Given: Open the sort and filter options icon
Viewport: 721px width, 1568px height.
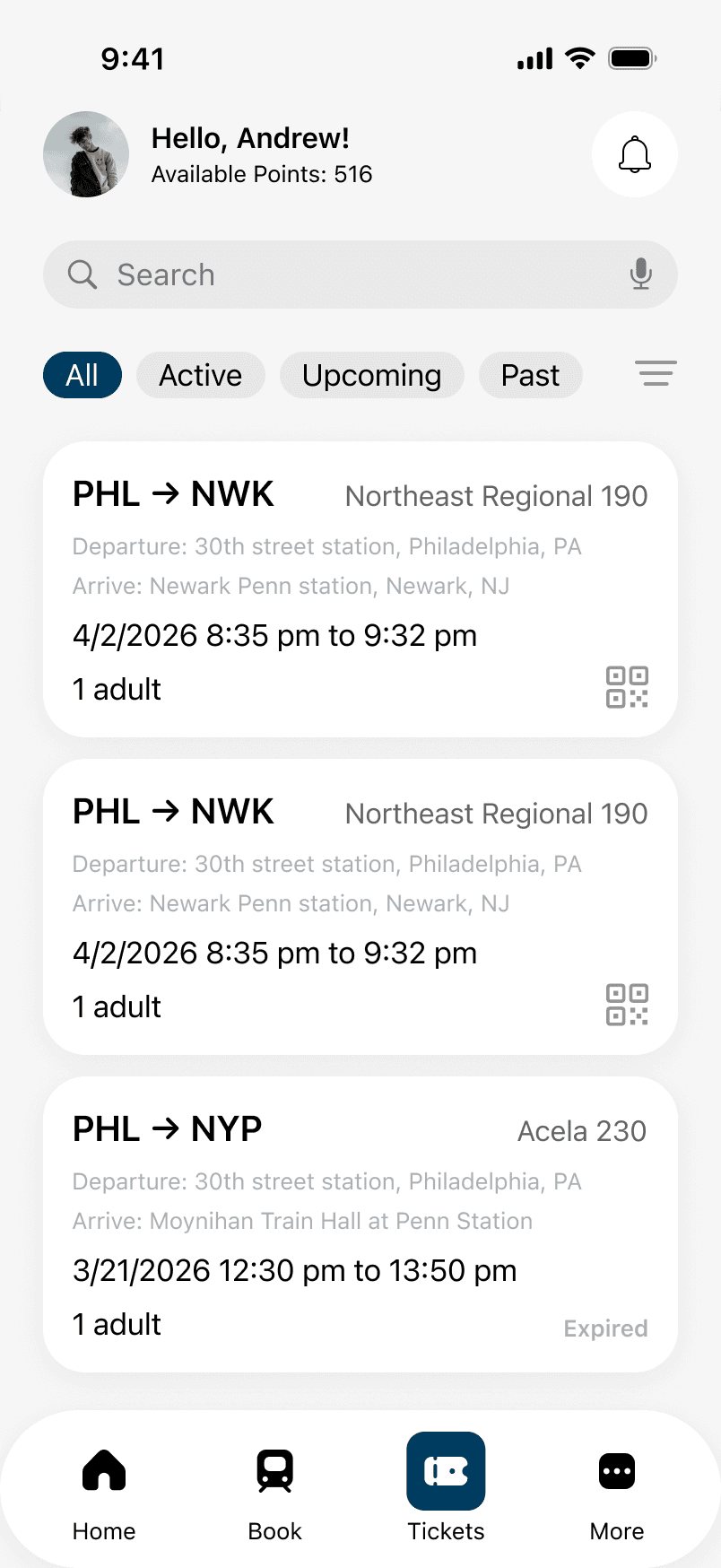Looking at the screenshot, I should tap(656, 373).
